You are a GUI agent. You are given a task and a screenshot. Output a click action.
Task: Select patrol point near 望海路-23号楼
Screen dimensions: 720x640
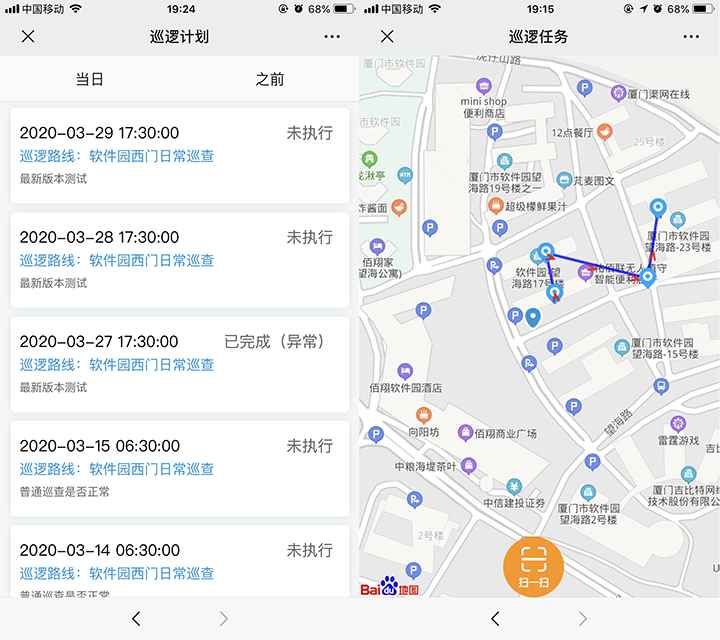coord(657,207)
